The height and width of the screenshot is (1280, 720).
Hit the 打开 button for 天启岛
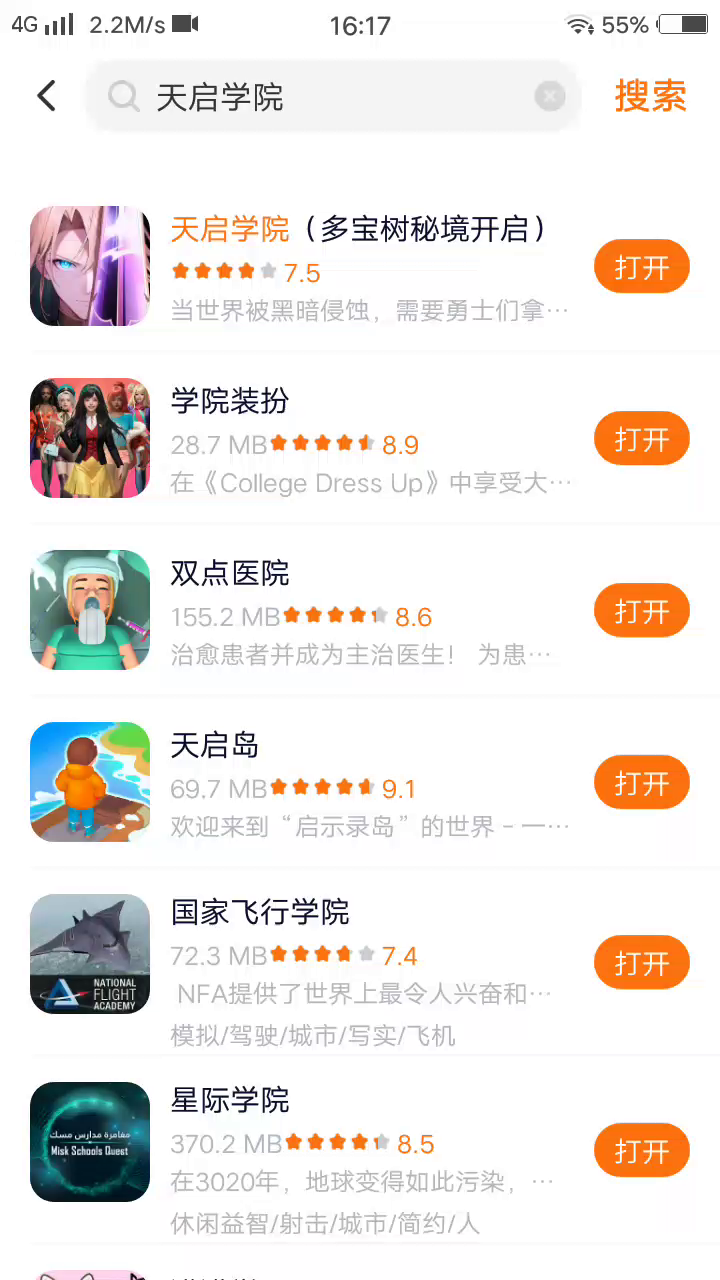coord(641,783)
